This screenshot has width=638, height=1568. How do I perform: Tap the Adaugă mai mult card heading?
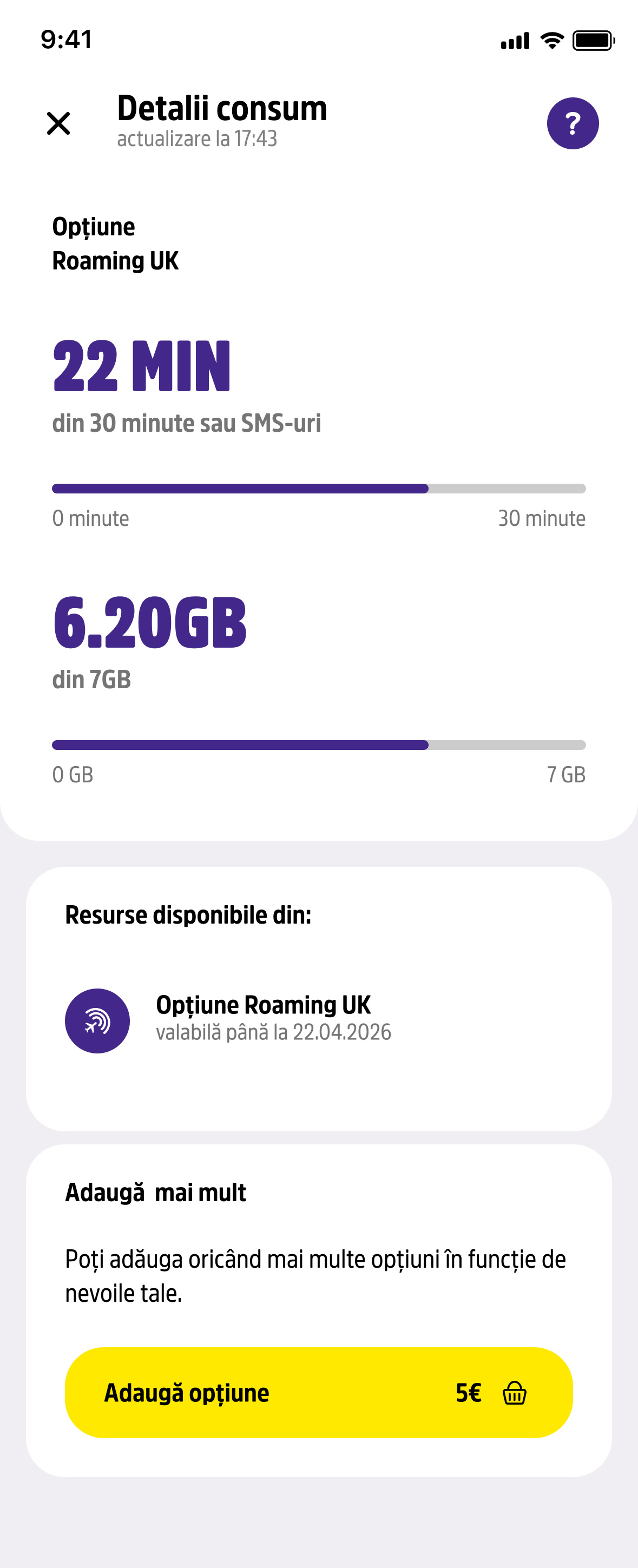point(156,1193)
